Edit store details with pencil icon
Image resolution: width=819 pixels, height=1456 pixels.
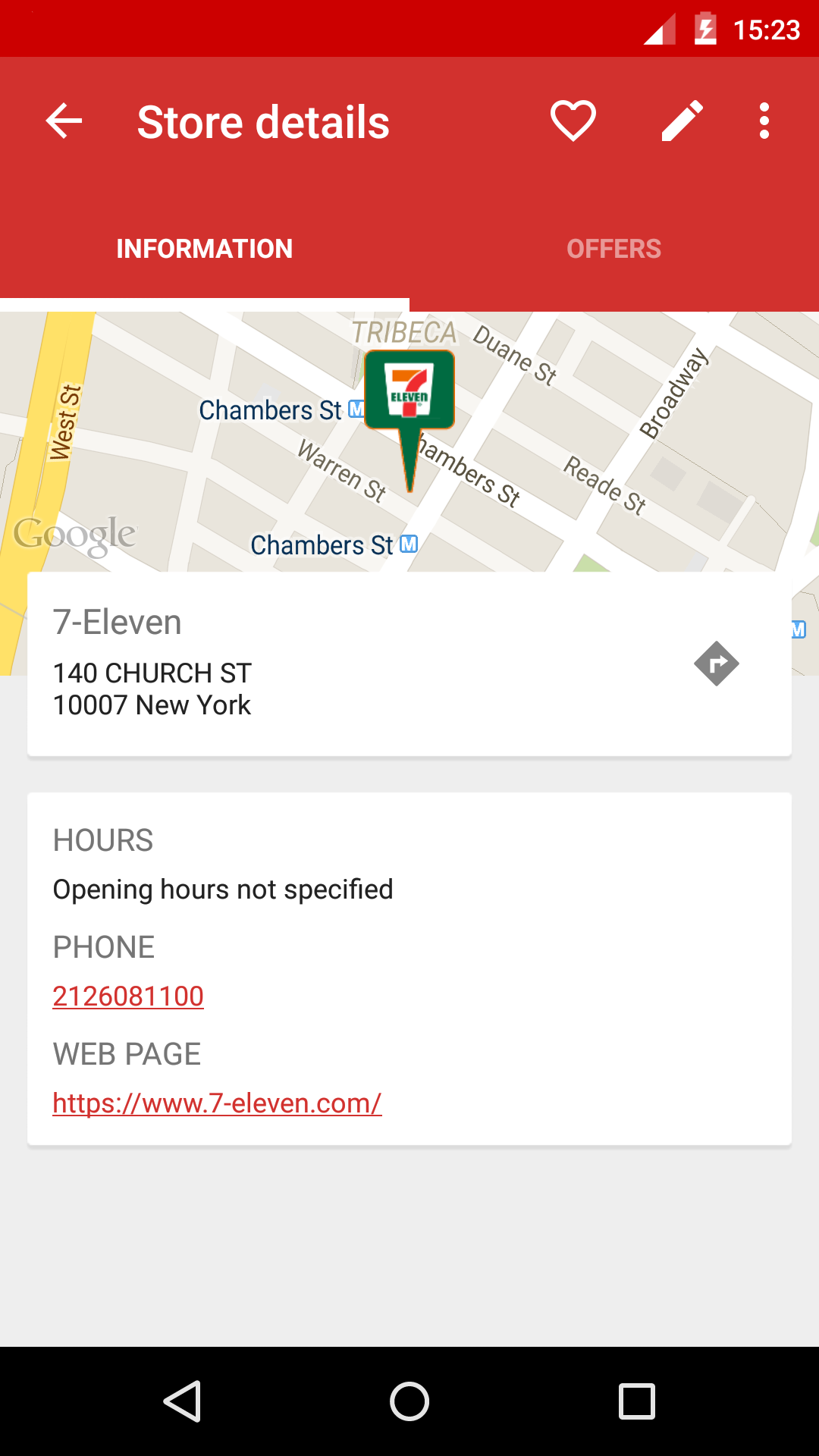[x=682, y=121]
